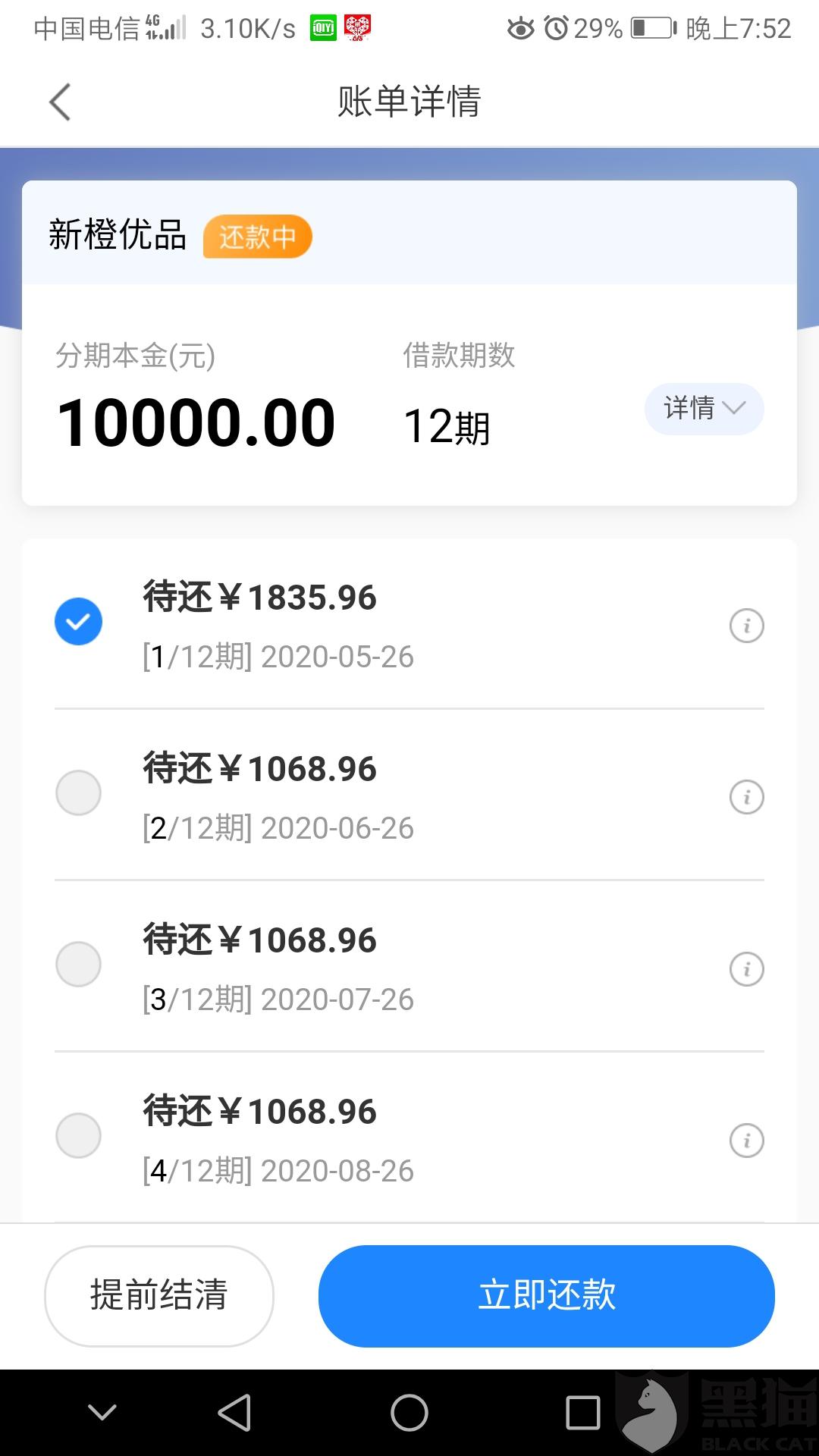
Task: Open info icon for 1/12期 payment
Action: coord(746,626)
